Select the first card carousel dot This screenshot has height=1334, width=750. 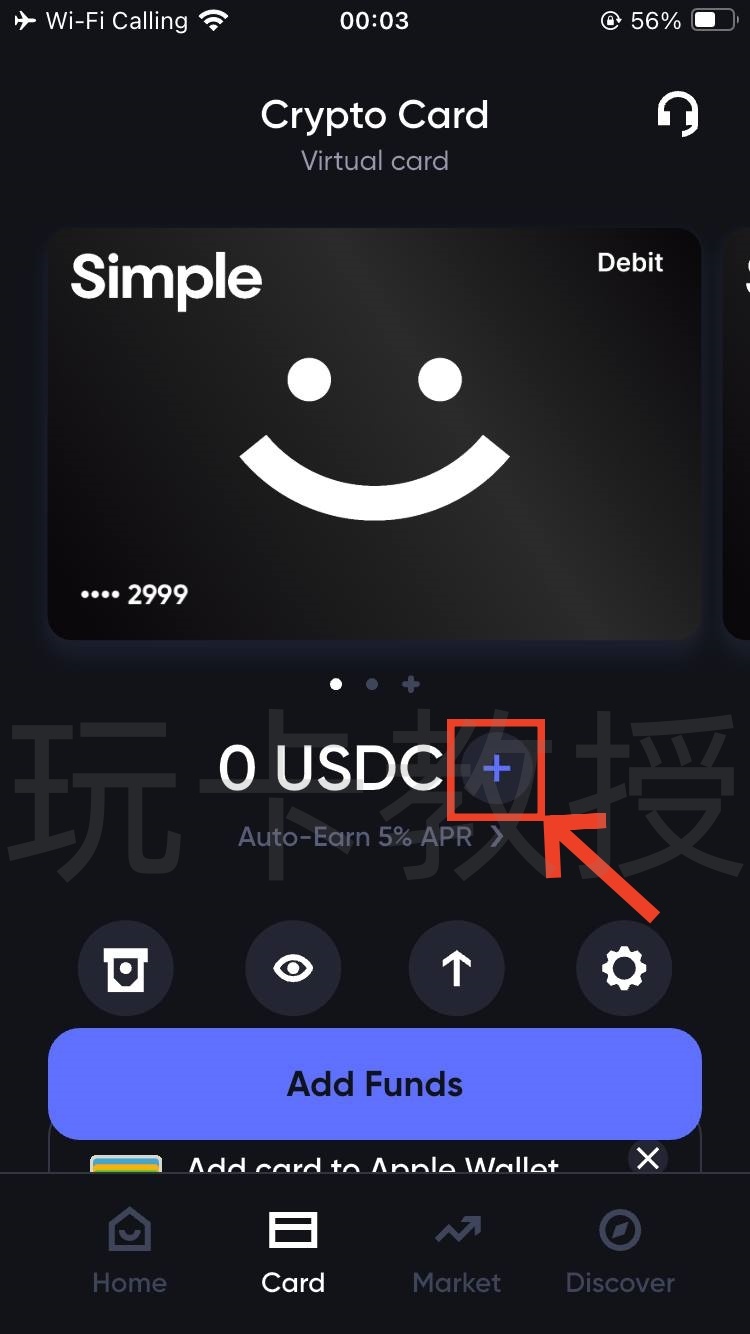[x=336, y=684]
